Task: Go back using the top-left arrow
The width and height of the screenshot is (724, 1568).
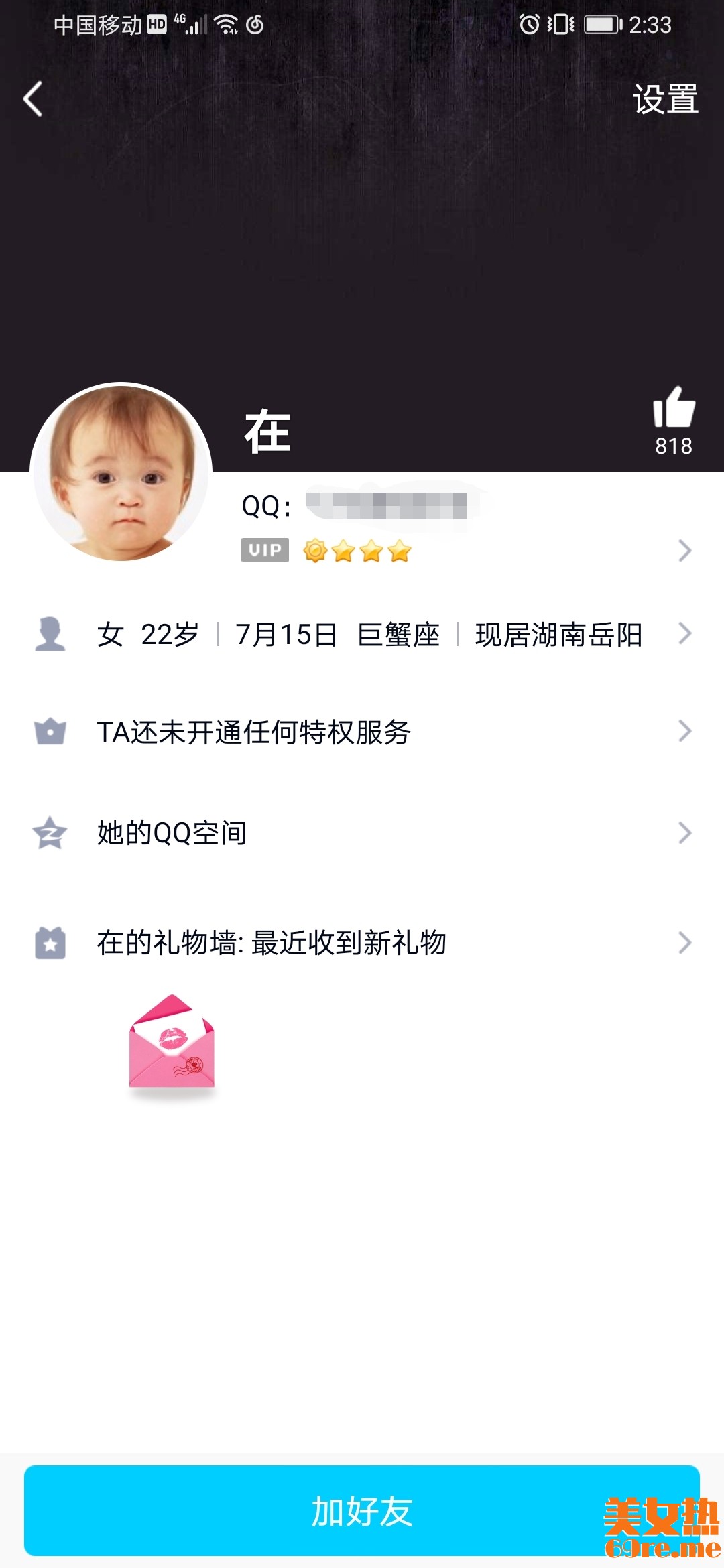Action: click(x=33, y=99)
